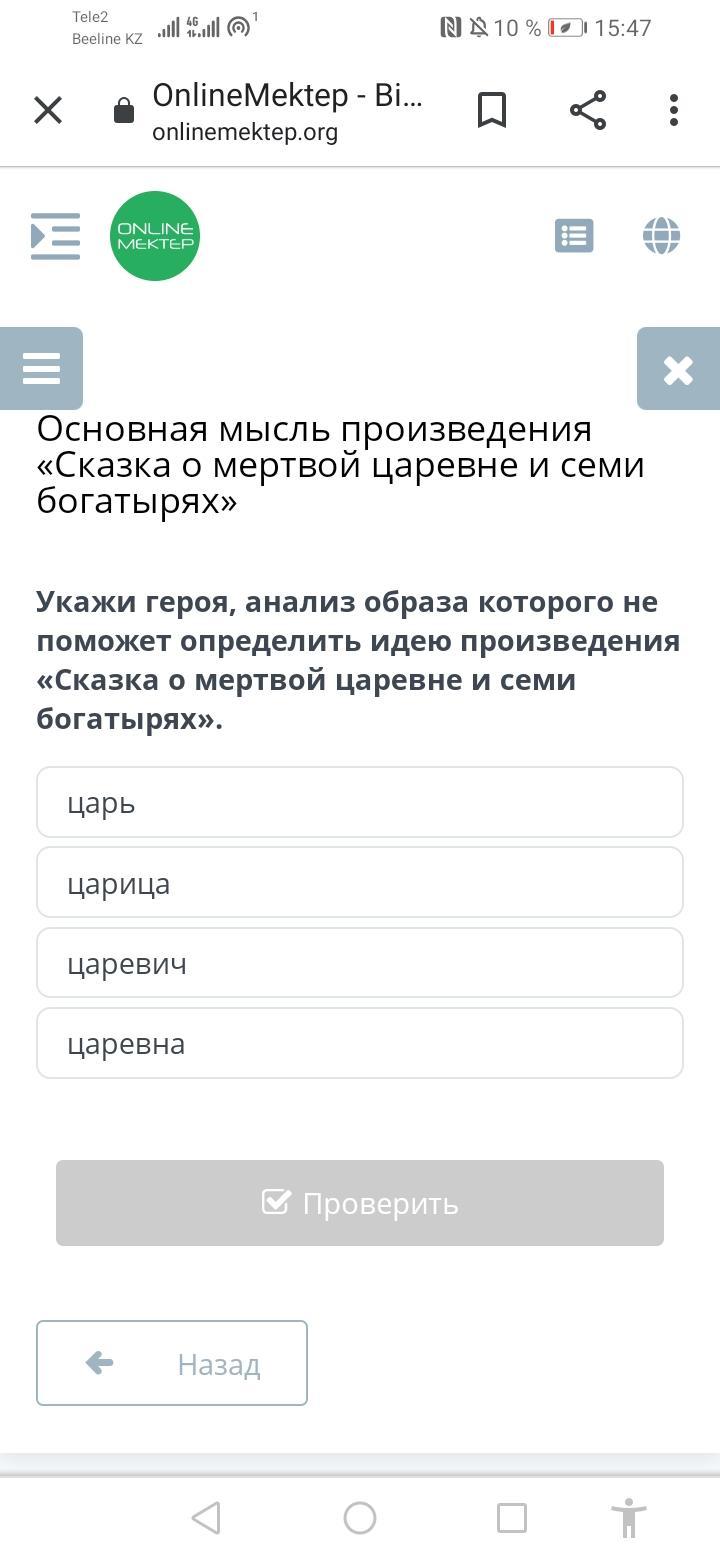Open the OnlineMektep logo home

click(x=155, y=236)
